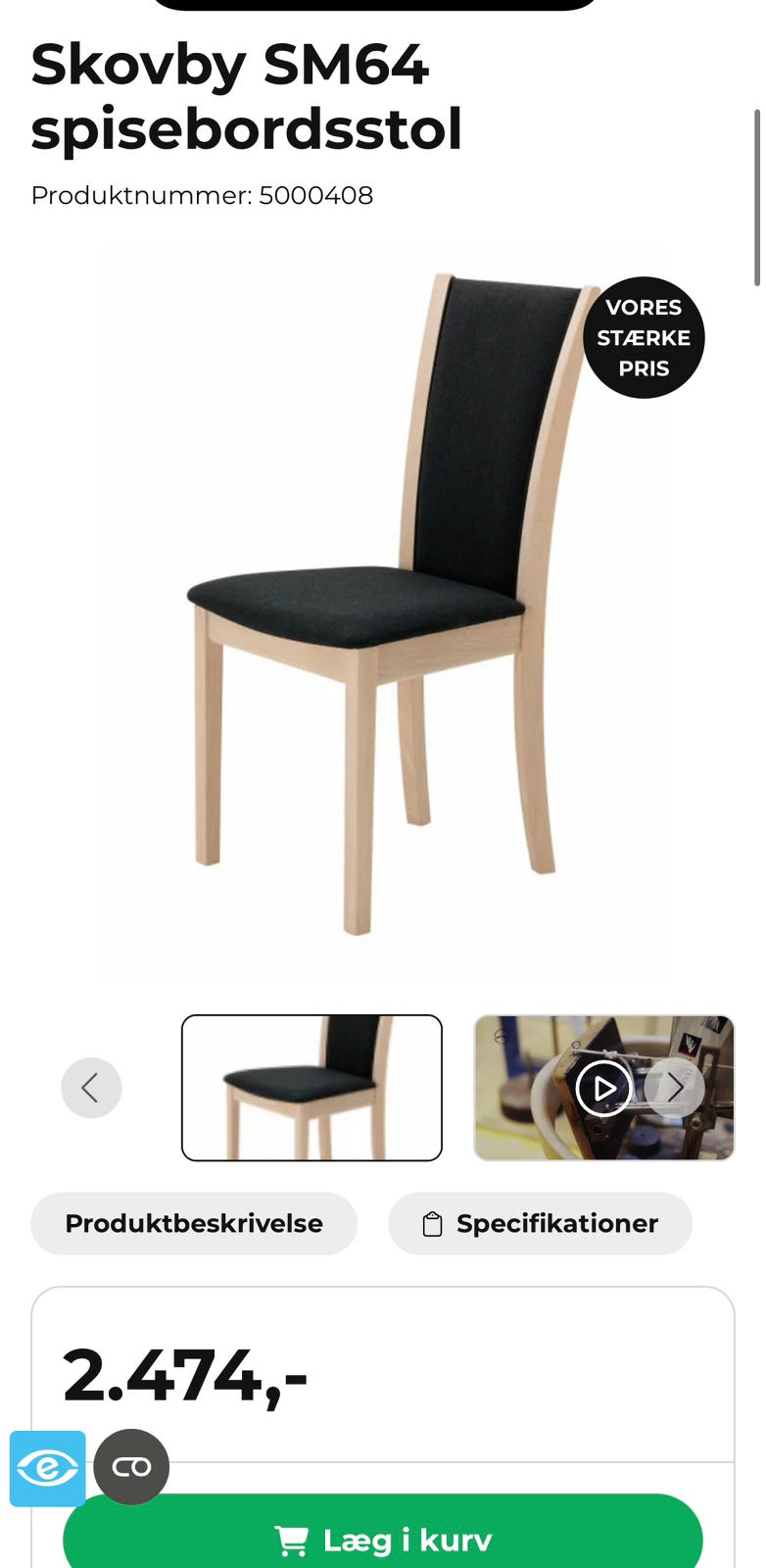This screenshot has width=766, height=1568.
Task: Tap the dark round CO badge
Action: pos(131,1467)
